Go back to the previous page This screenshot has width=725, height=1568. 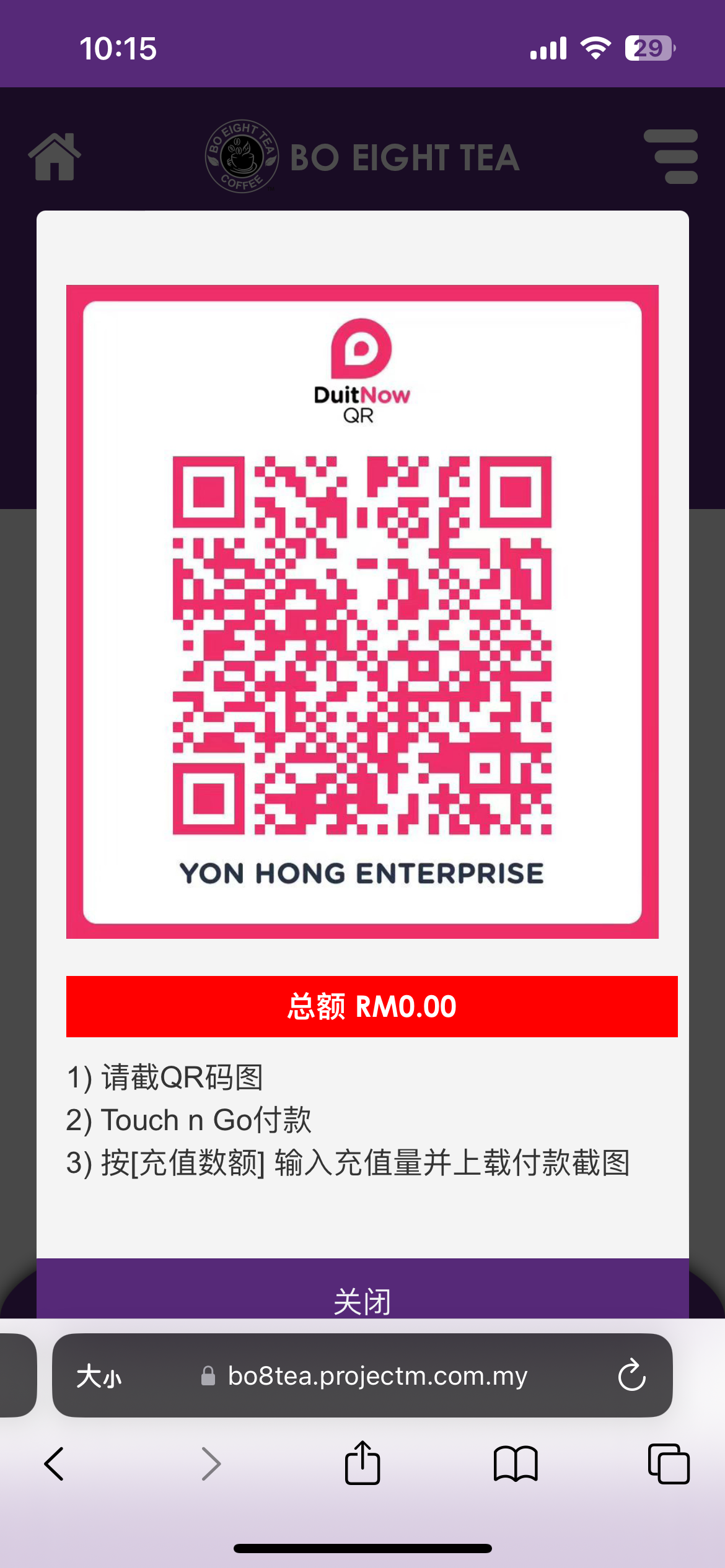55,1464
